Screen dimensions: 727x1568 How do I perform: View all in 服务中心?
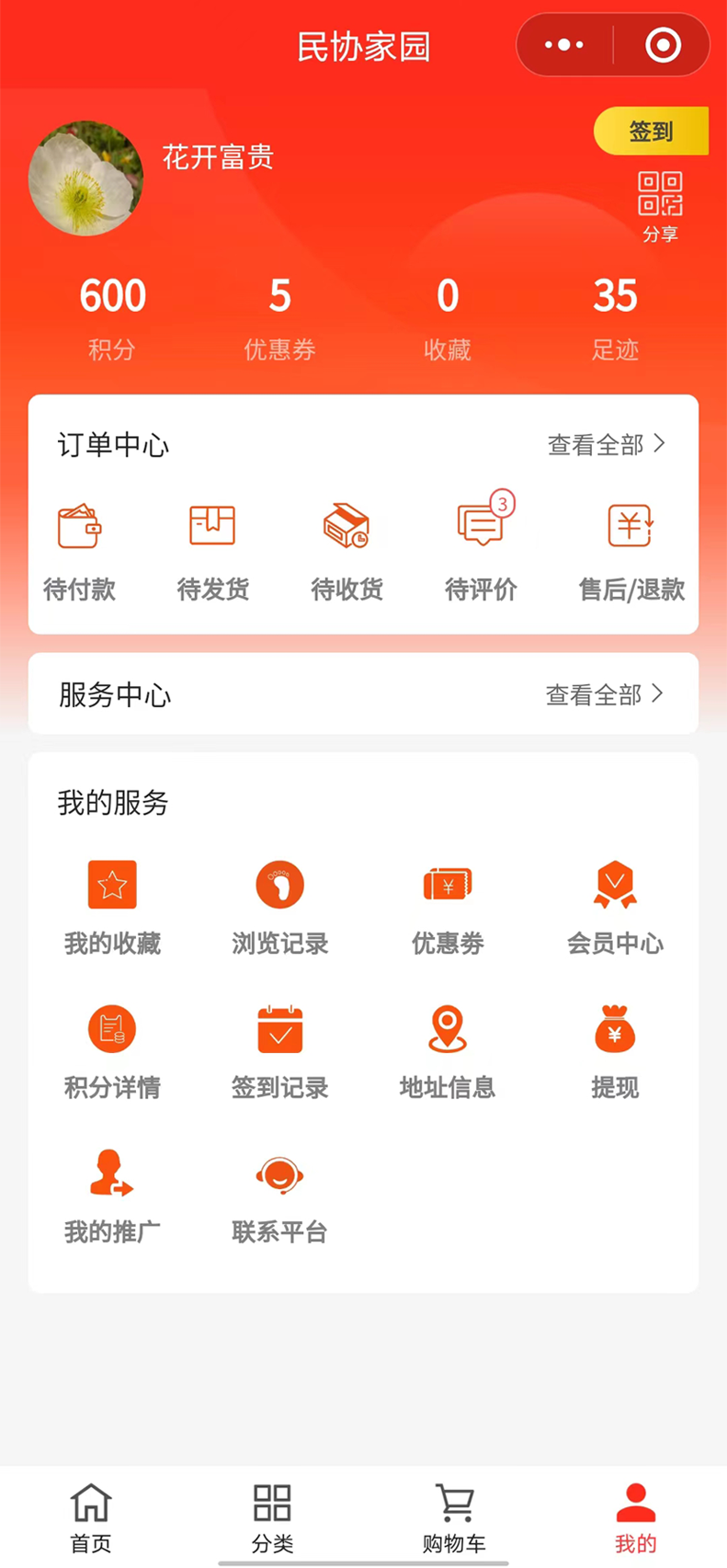(605, 694)
